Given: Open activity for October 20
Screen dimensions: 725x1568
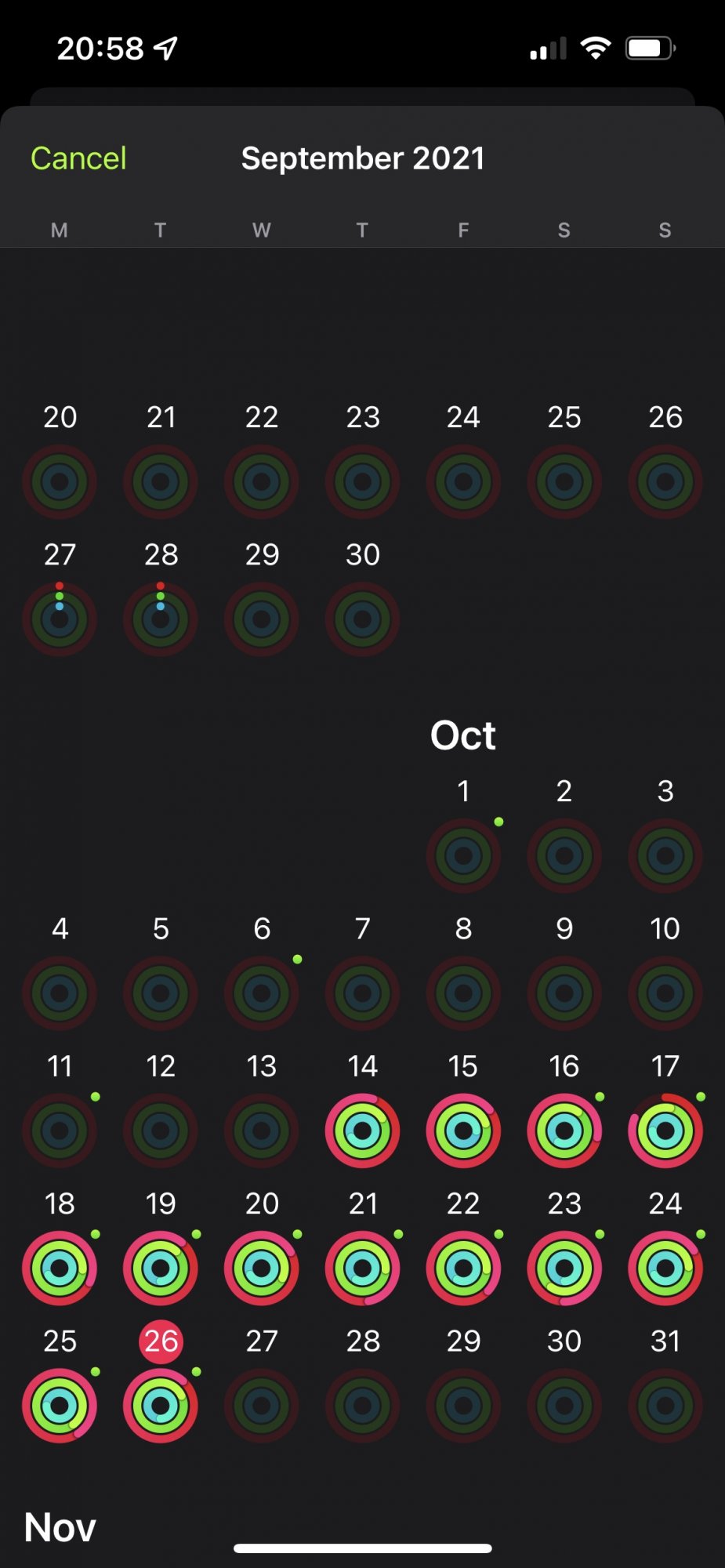Looking at the screenshot, I should (x=262, y=1246).
